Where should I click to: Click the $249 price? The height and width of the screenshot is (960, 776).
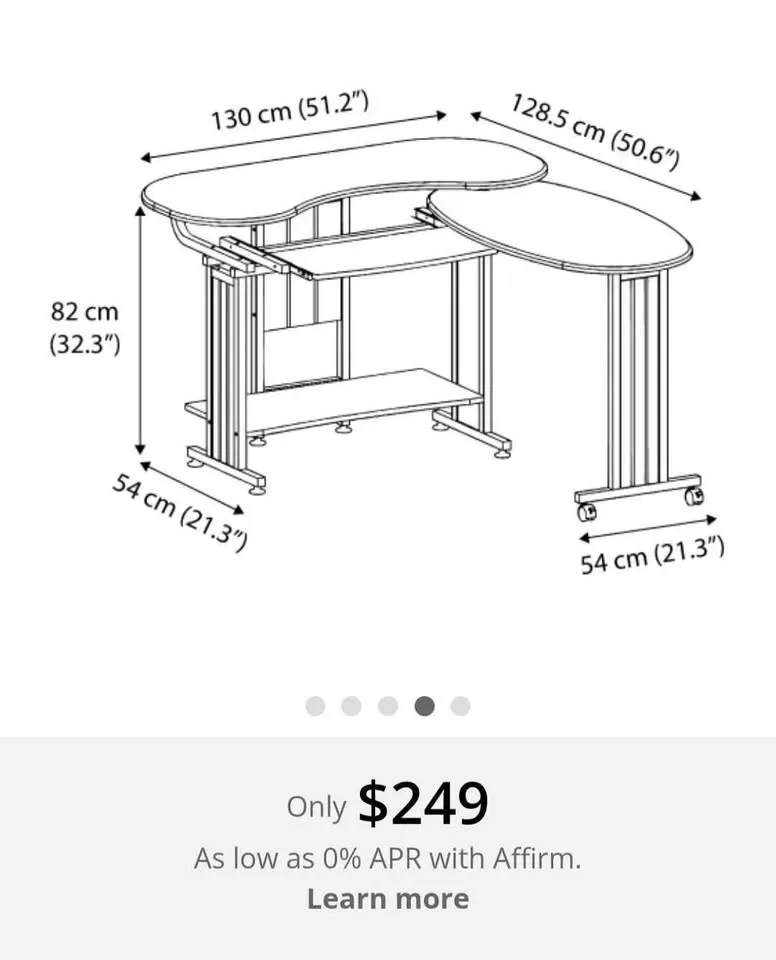click(424, 800)
